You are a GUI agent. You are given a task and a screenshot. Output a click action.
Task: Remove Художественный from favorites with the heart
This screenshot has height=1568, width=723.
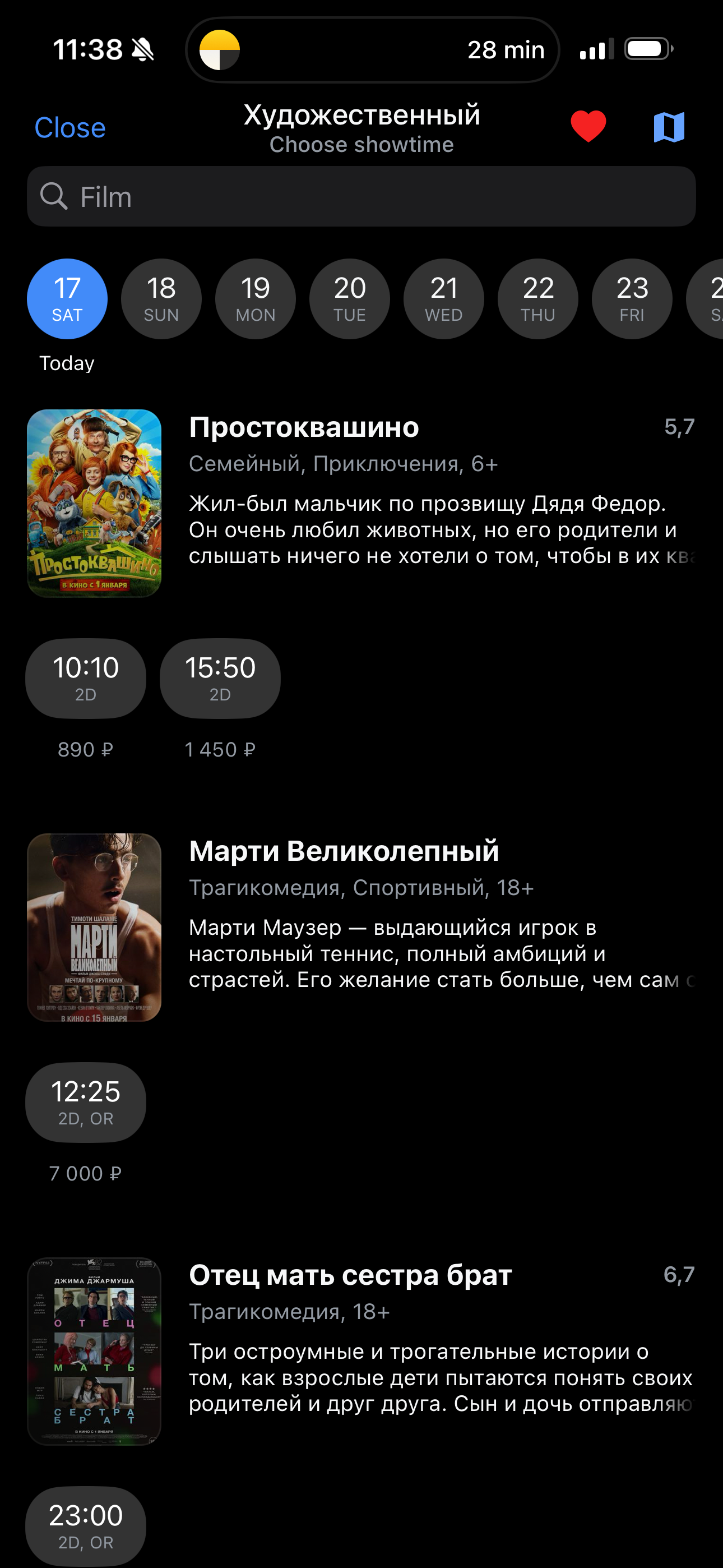click(588, 127)
